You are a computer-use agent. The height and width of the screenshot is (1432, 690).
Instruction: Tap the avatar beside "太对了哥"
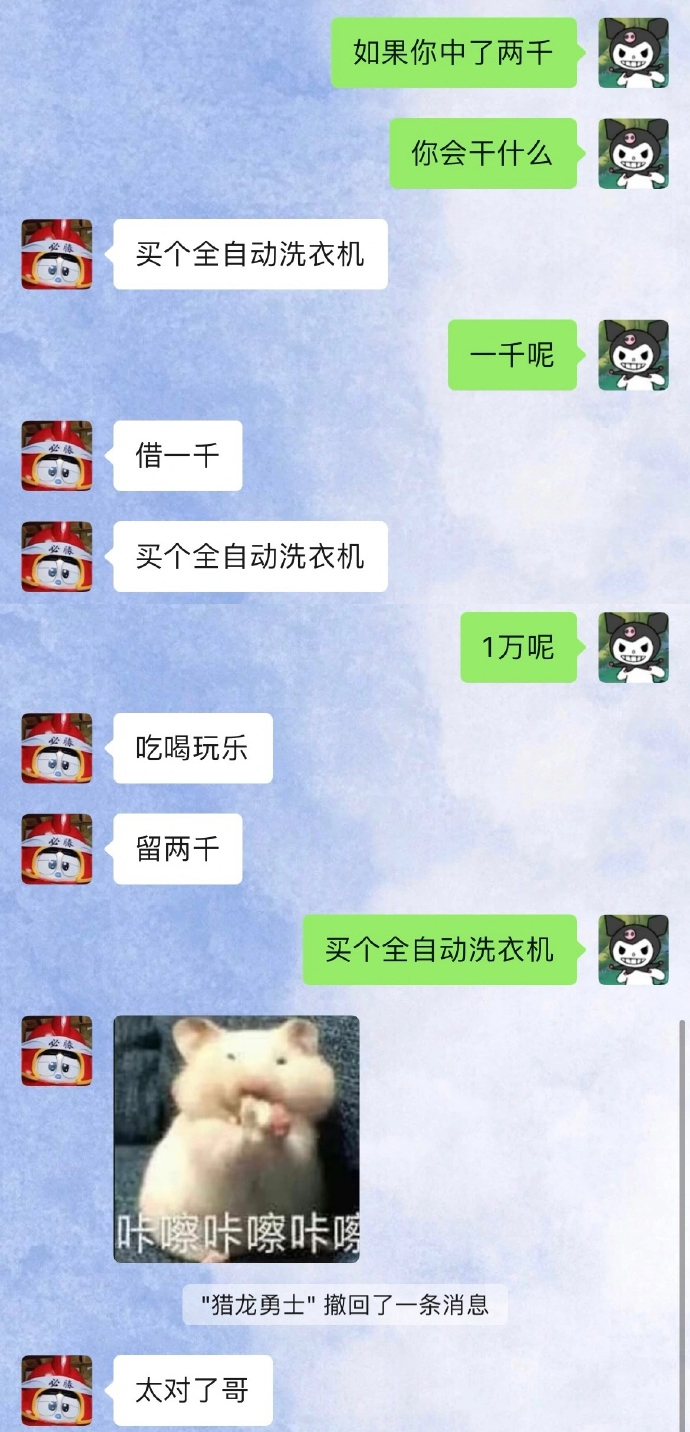coord(57,1390)
